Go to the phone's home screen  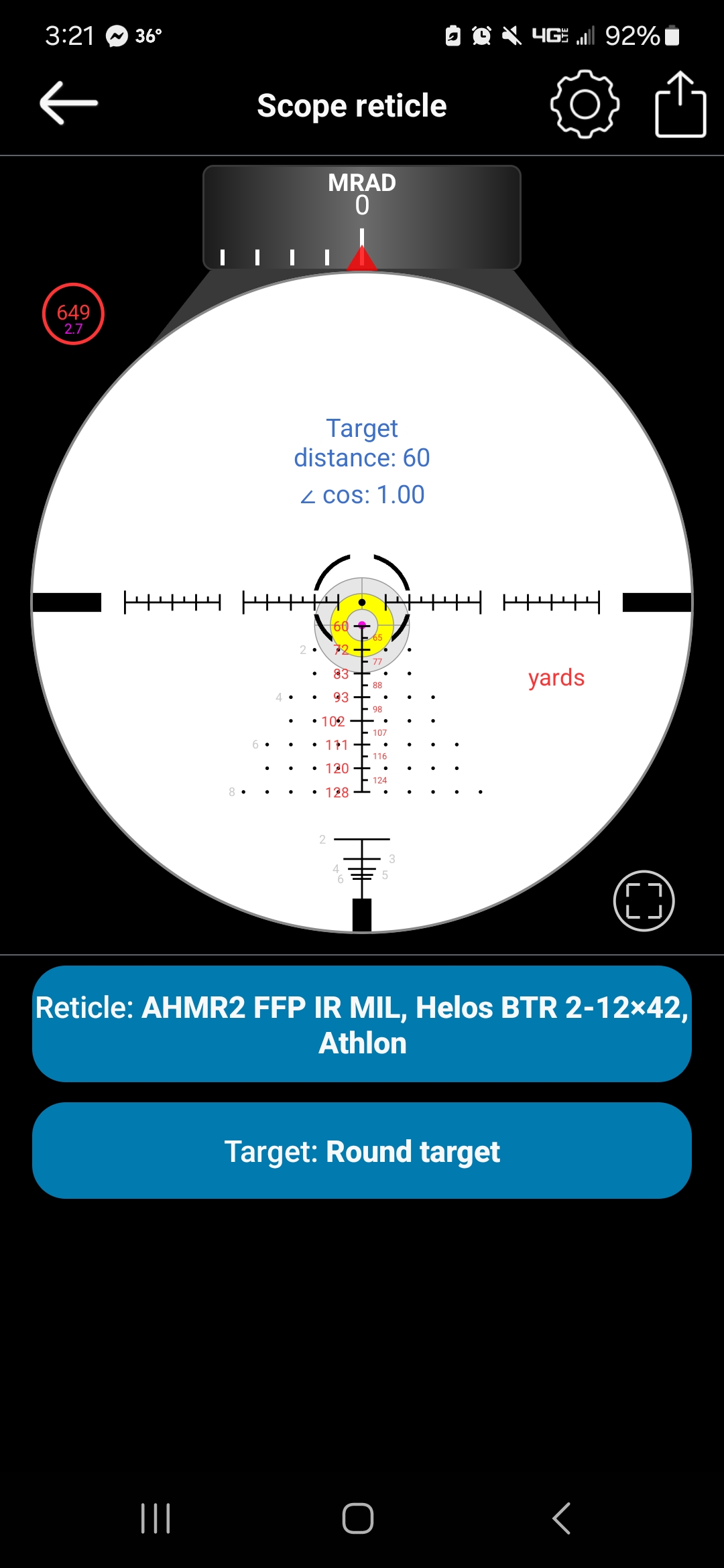coord(358,1518)
